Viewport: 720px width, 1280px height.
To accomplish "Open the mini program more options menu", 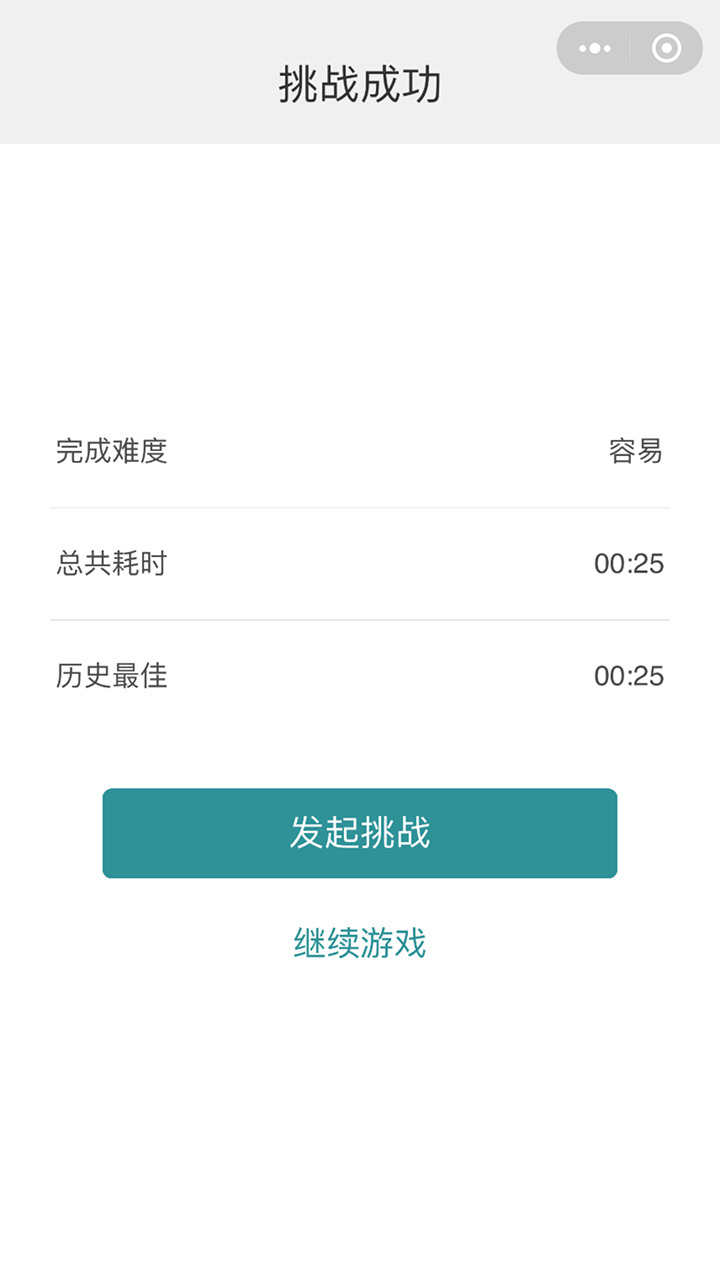I will pyautogui.click(x=595, y=48).
